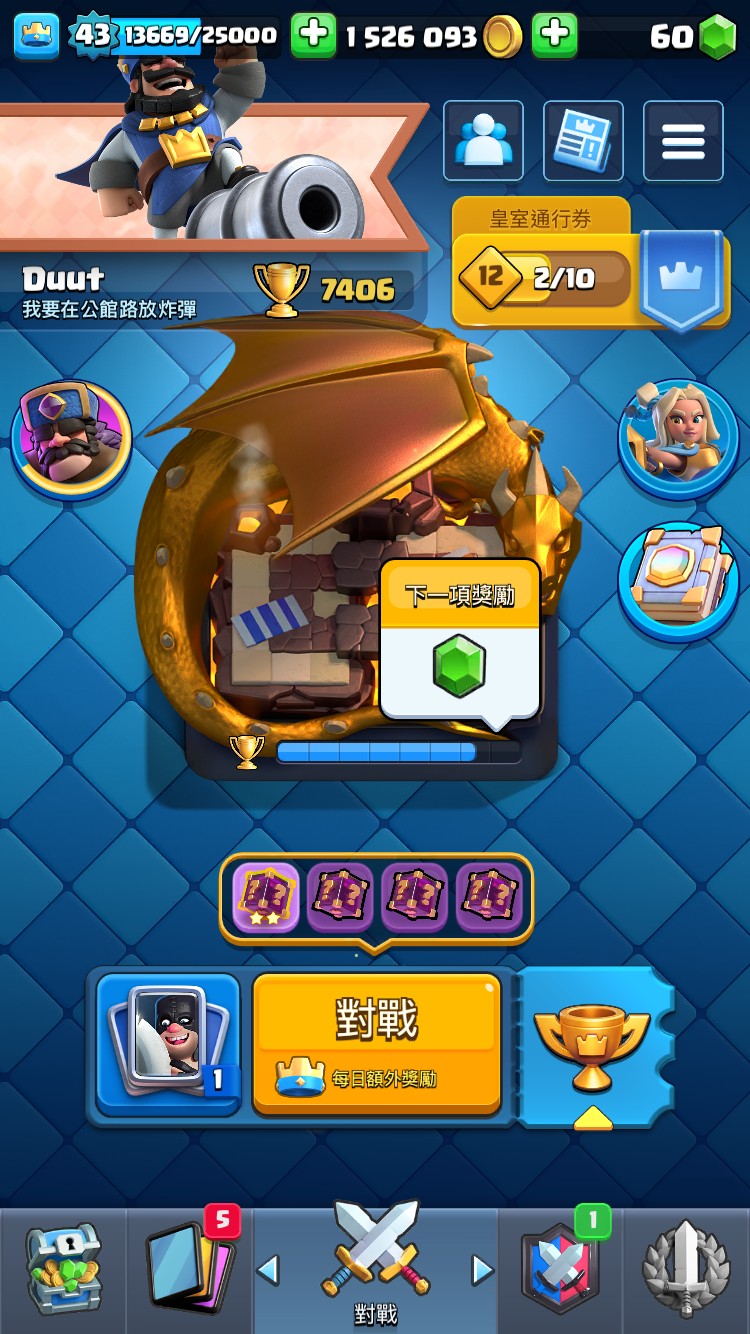Add more gold coins
The image size is (750, 1334).
[x=555, y=36]
